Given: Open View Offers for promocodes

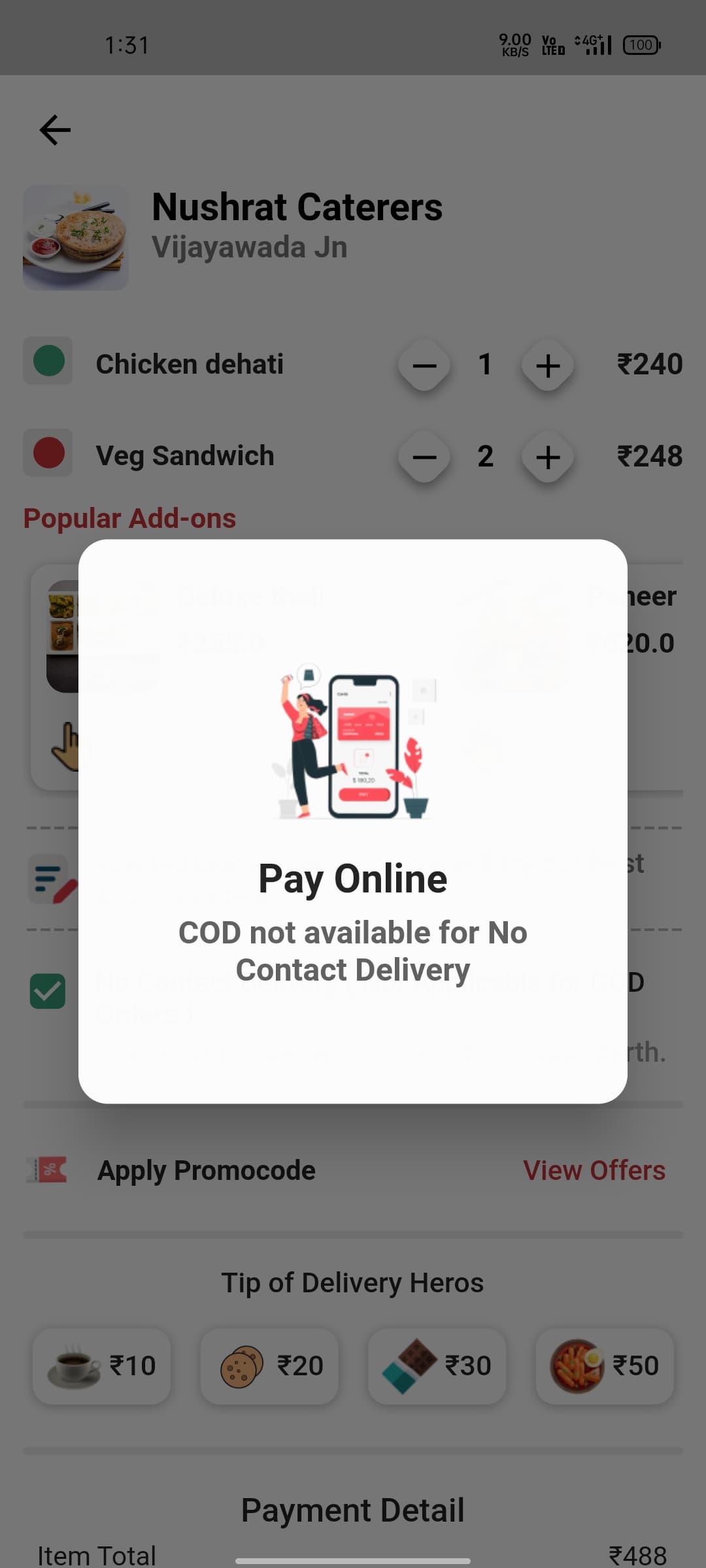Looking at the screenshot, I should pyautogui.click(x=594, y=1170).
